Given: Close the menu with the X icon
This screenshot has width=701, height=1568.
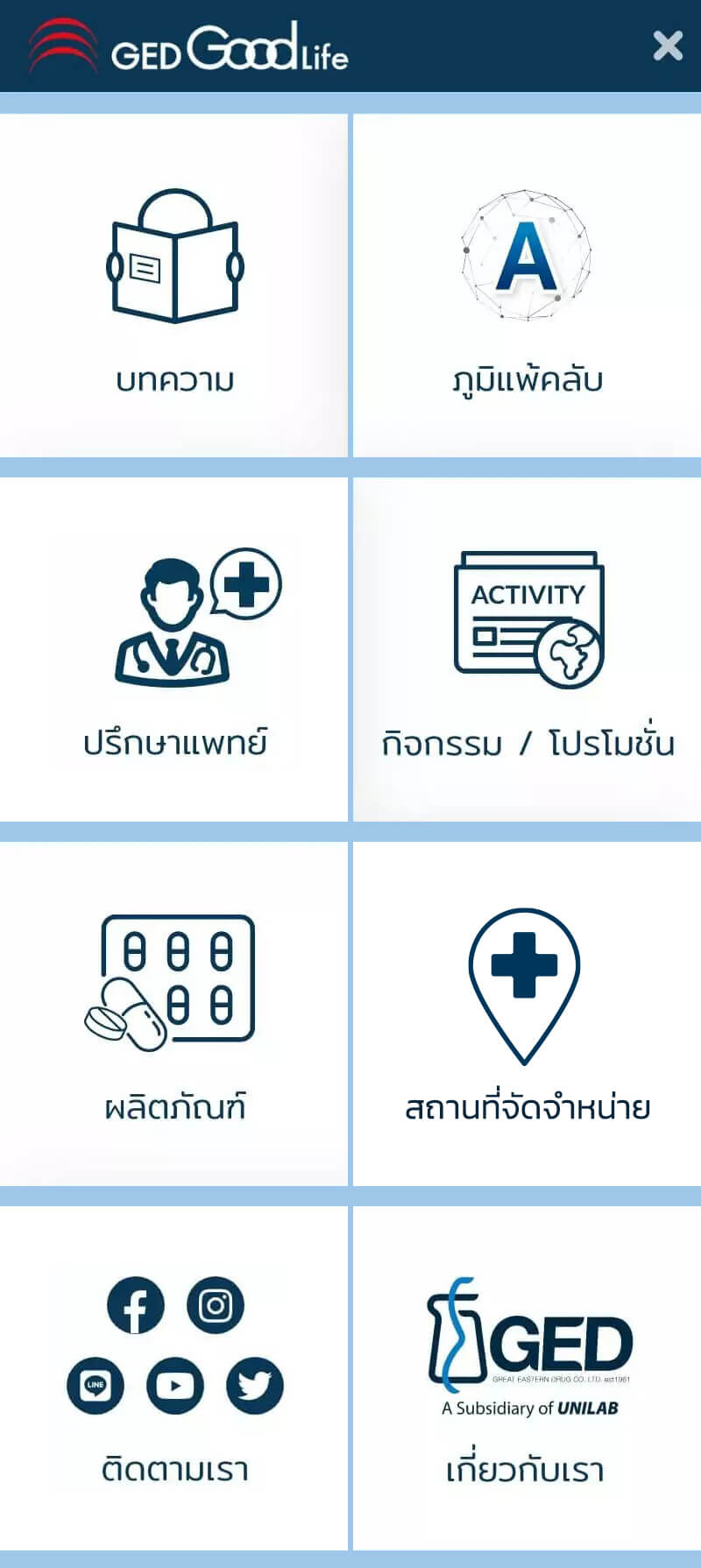Looking at the screenshot, I should click(668, 46).
